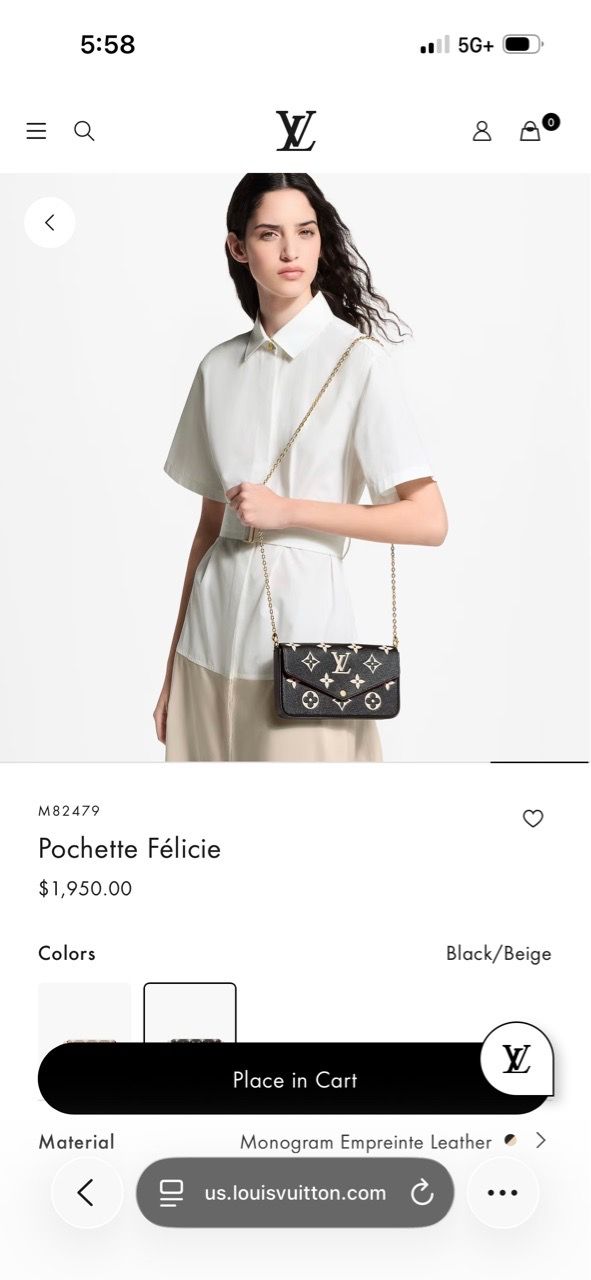591x1280 pixels.
Task: Select the first color swatch
Action: [85, 1014]
